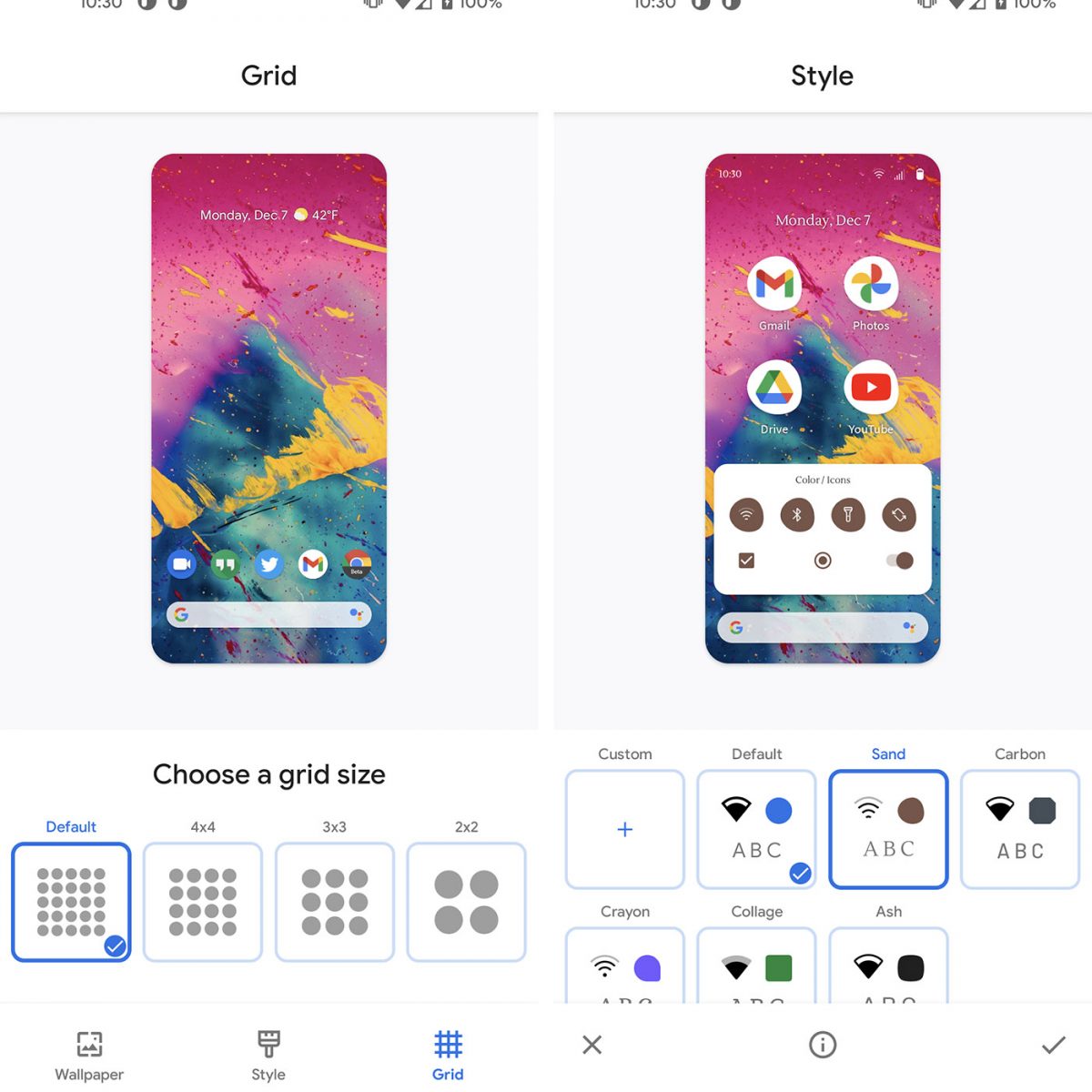Apply the style with the checkmark
Image resolution: width=1092 pixels, height=1092 pixels.
pyautogui.click(x=1053, y=1045)
